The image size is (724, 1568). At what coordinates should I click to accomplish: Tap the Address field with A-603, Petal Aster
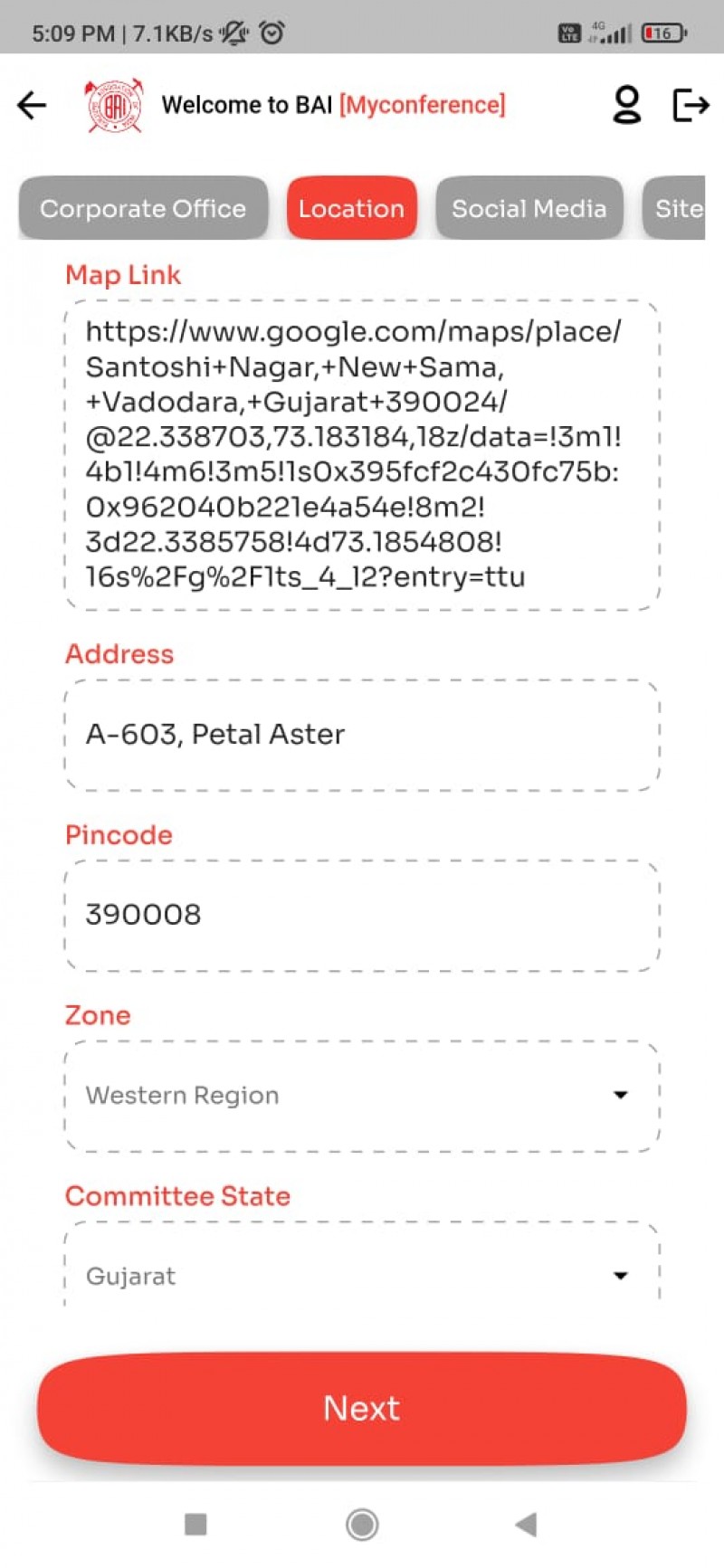point(362,735)
